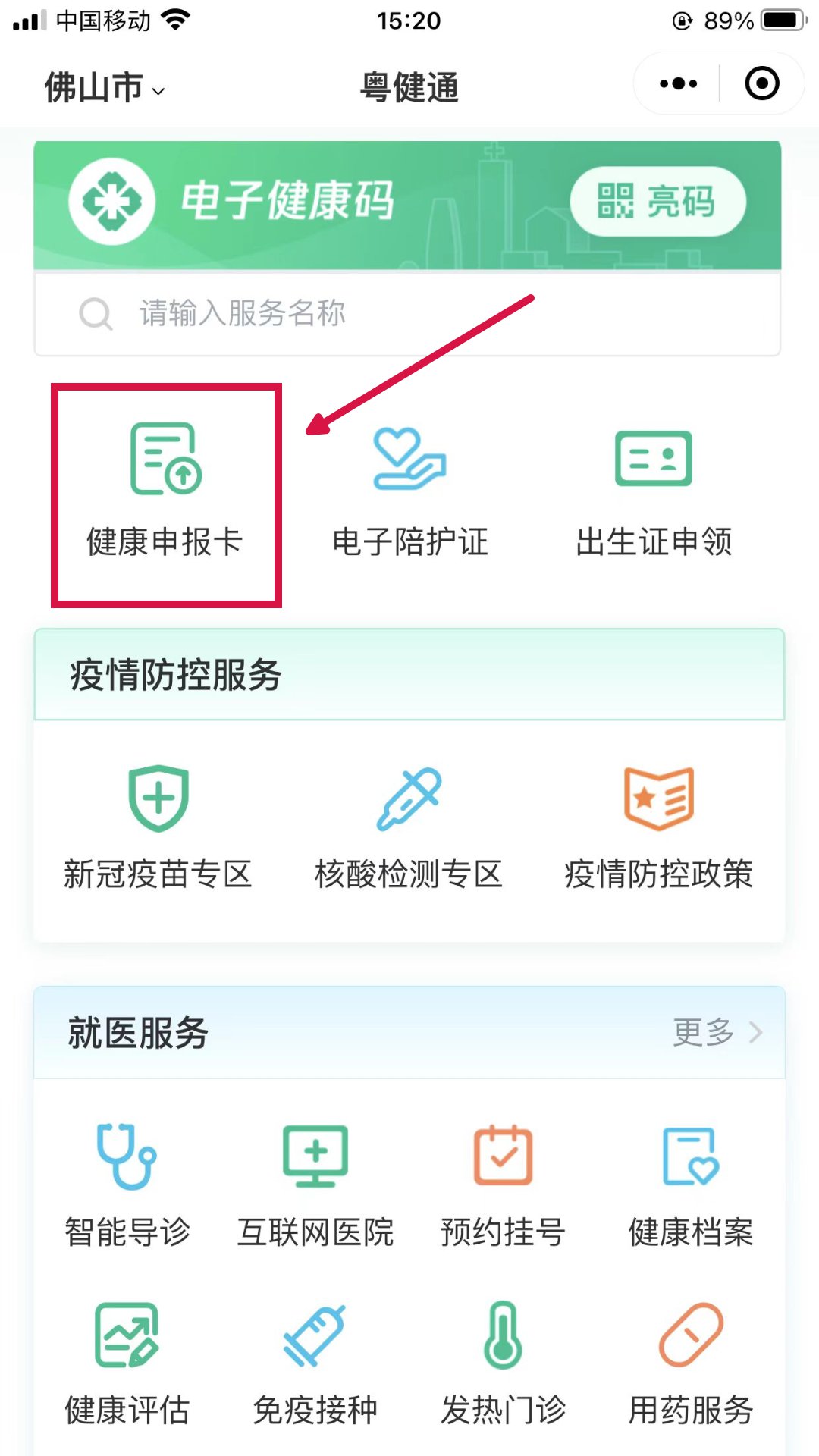Focus the 请输入服务名称 search field
The image size is (819, 1456).
(x=406, y=313)
